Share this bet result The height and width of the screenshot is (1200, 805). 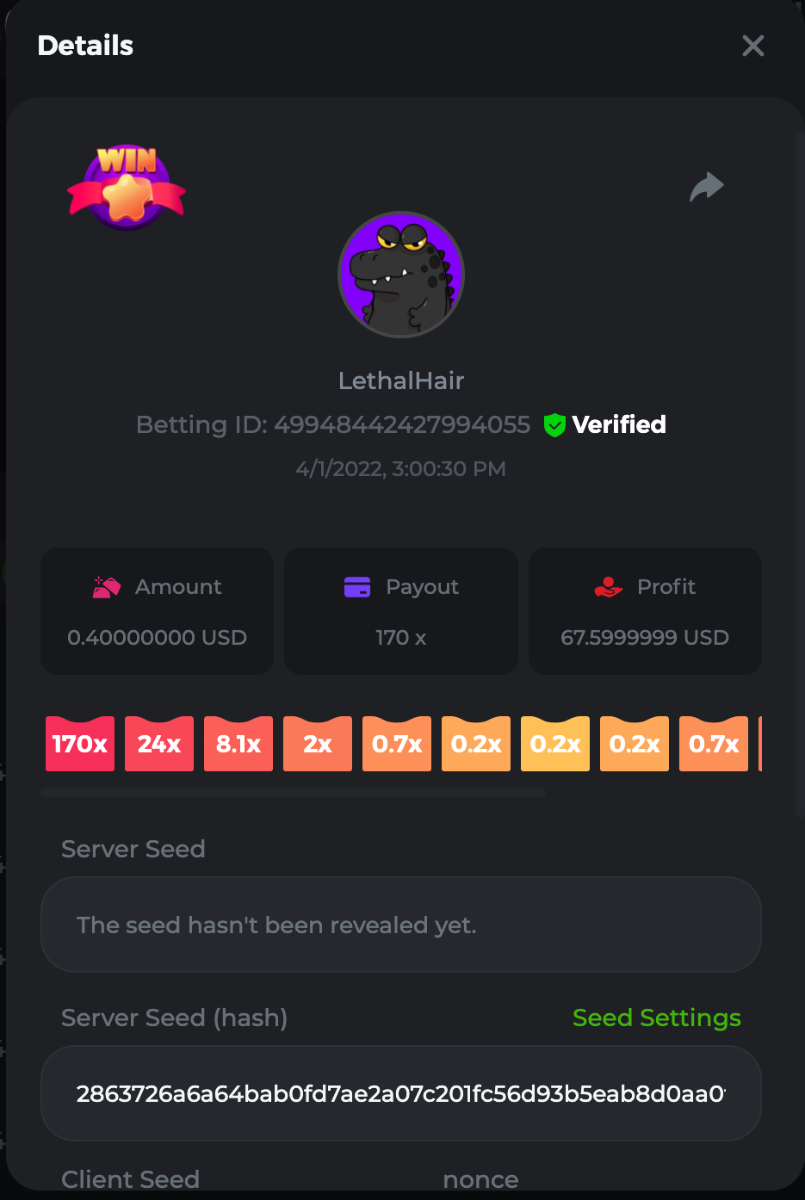[706, 187]
